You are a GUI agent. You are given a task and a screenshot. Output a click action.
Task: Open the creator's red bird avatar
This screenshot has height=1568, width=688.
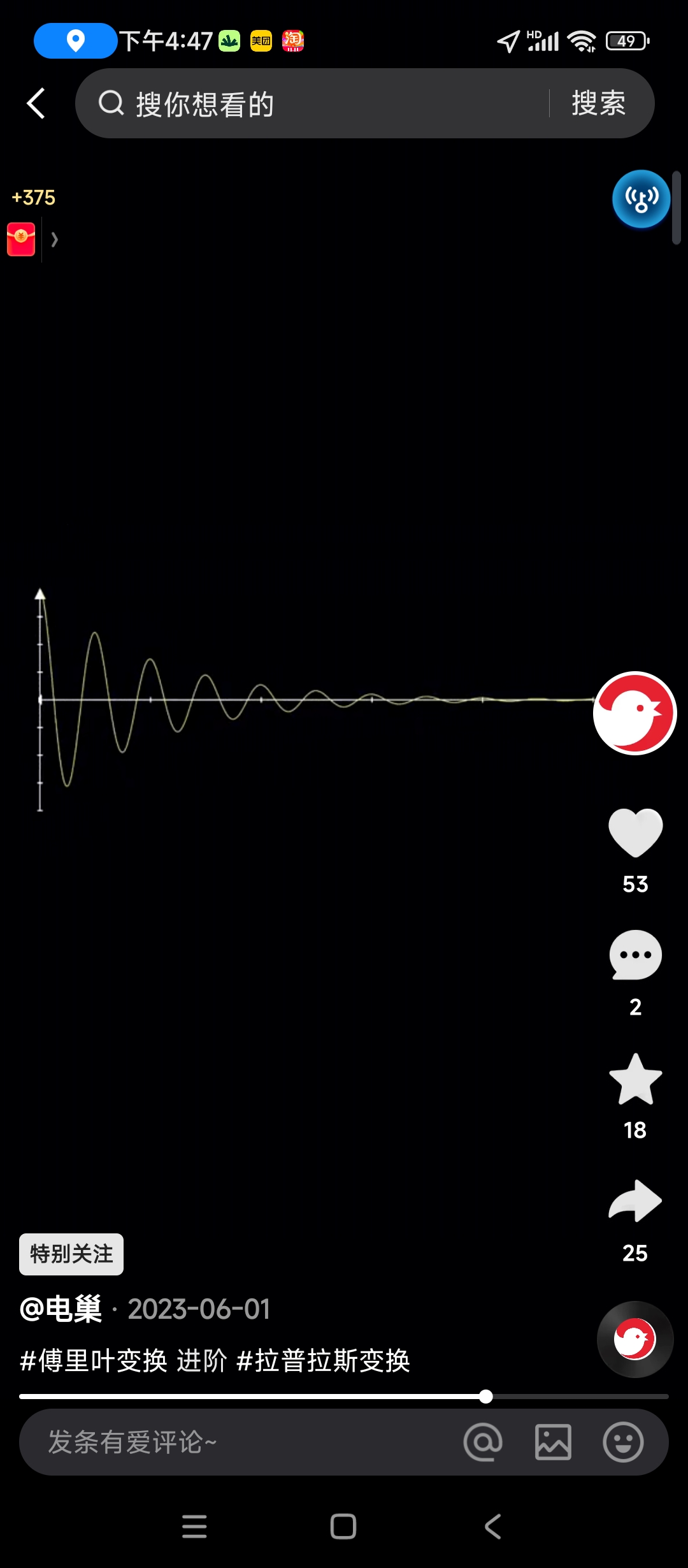(634, 713)
